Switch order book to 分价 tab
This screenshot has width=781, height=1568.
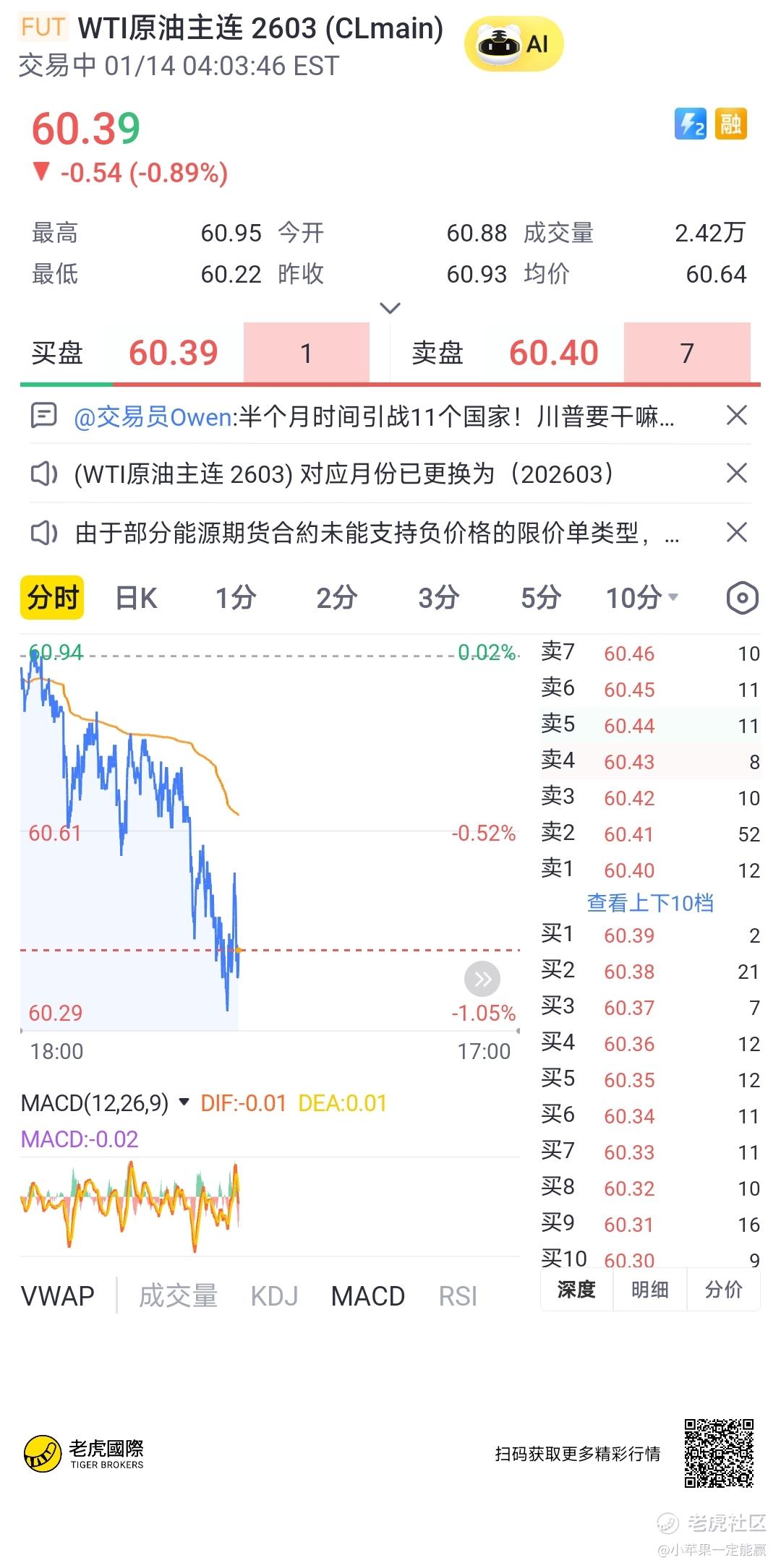click(x=723, y=1289)
